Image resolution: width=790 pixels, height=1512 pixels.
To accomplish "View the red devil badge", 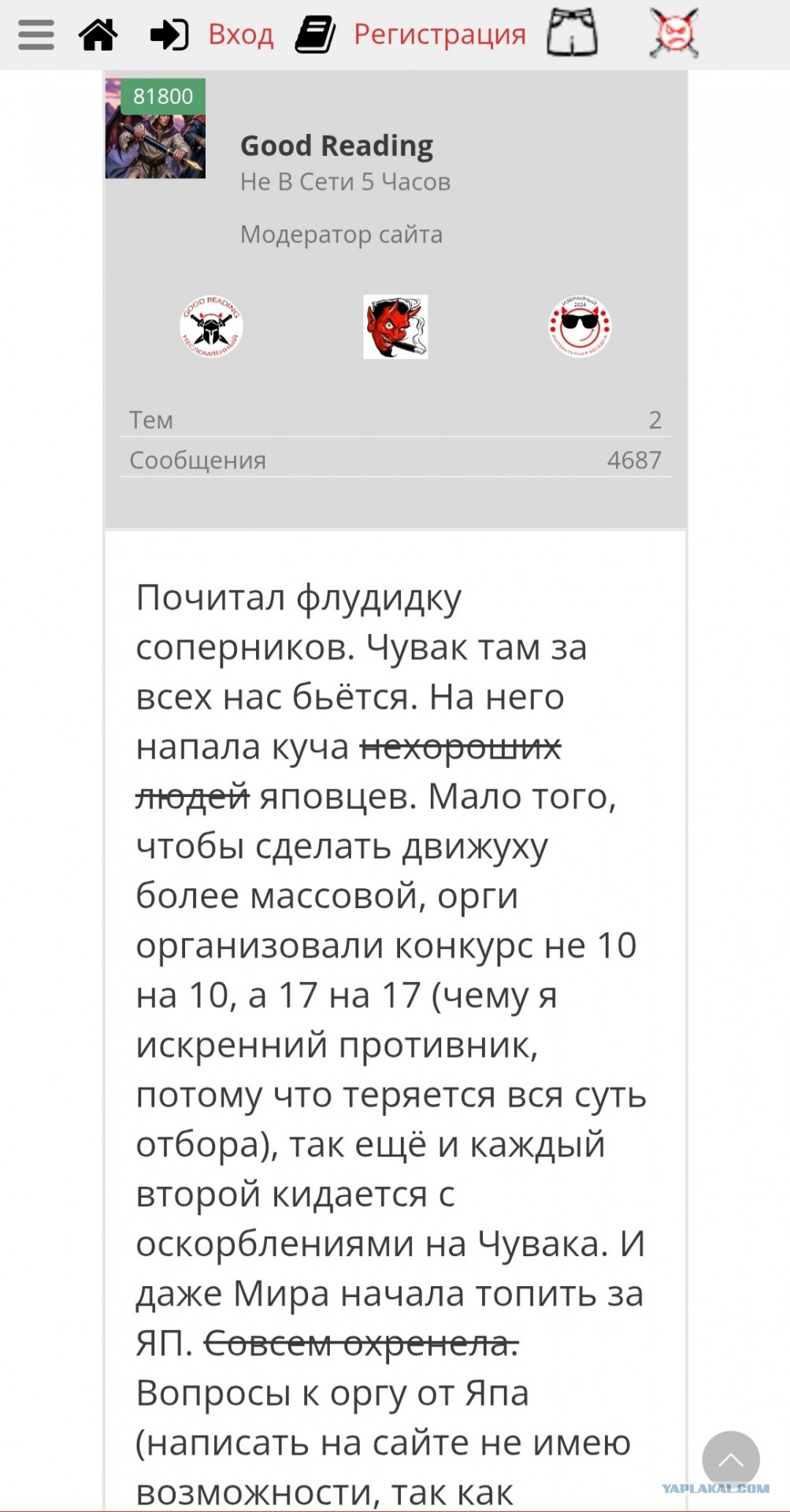I will coord(395,327).
